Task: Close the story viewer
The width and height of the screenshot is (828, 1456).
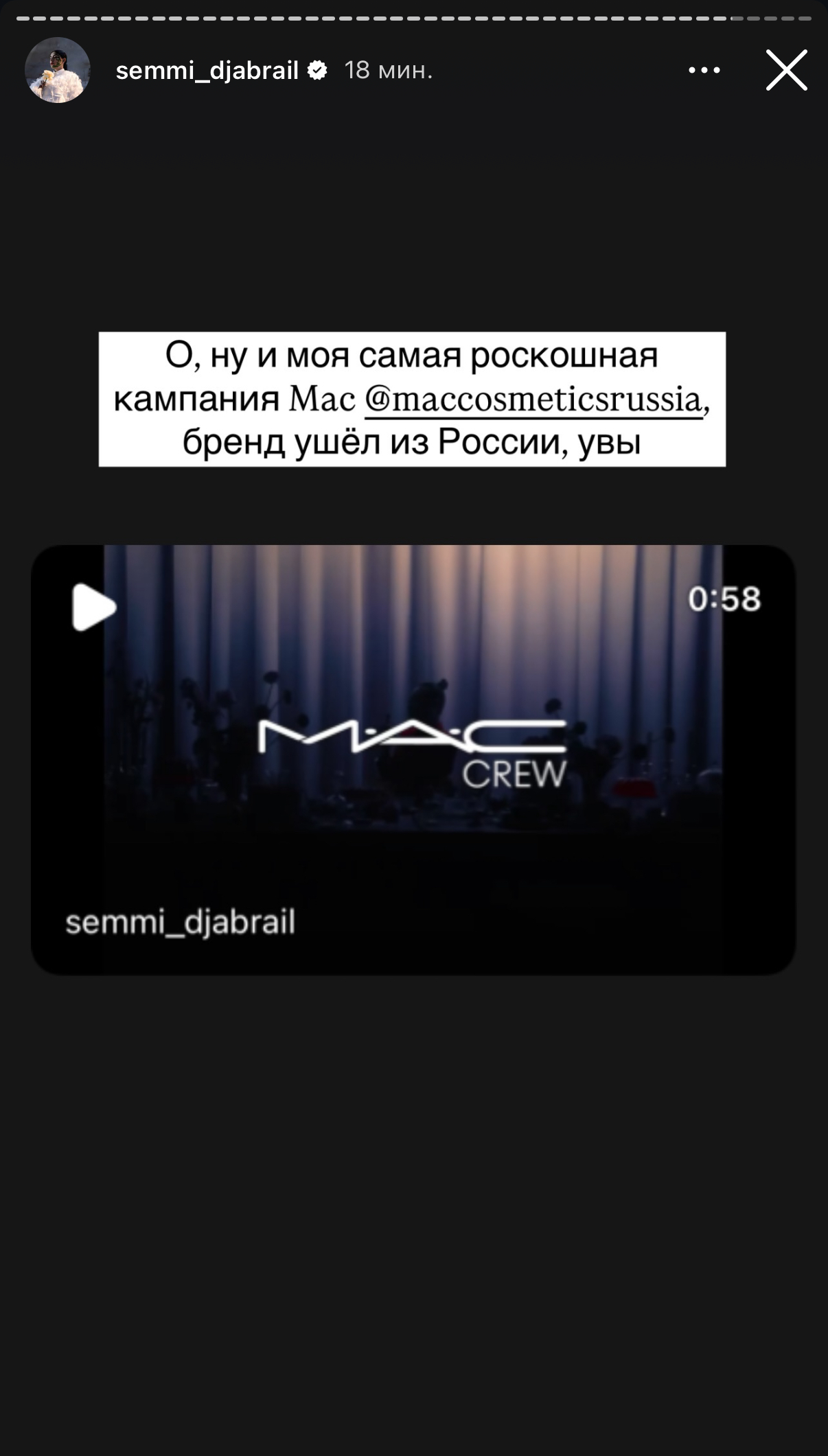Action: (786, 70)
